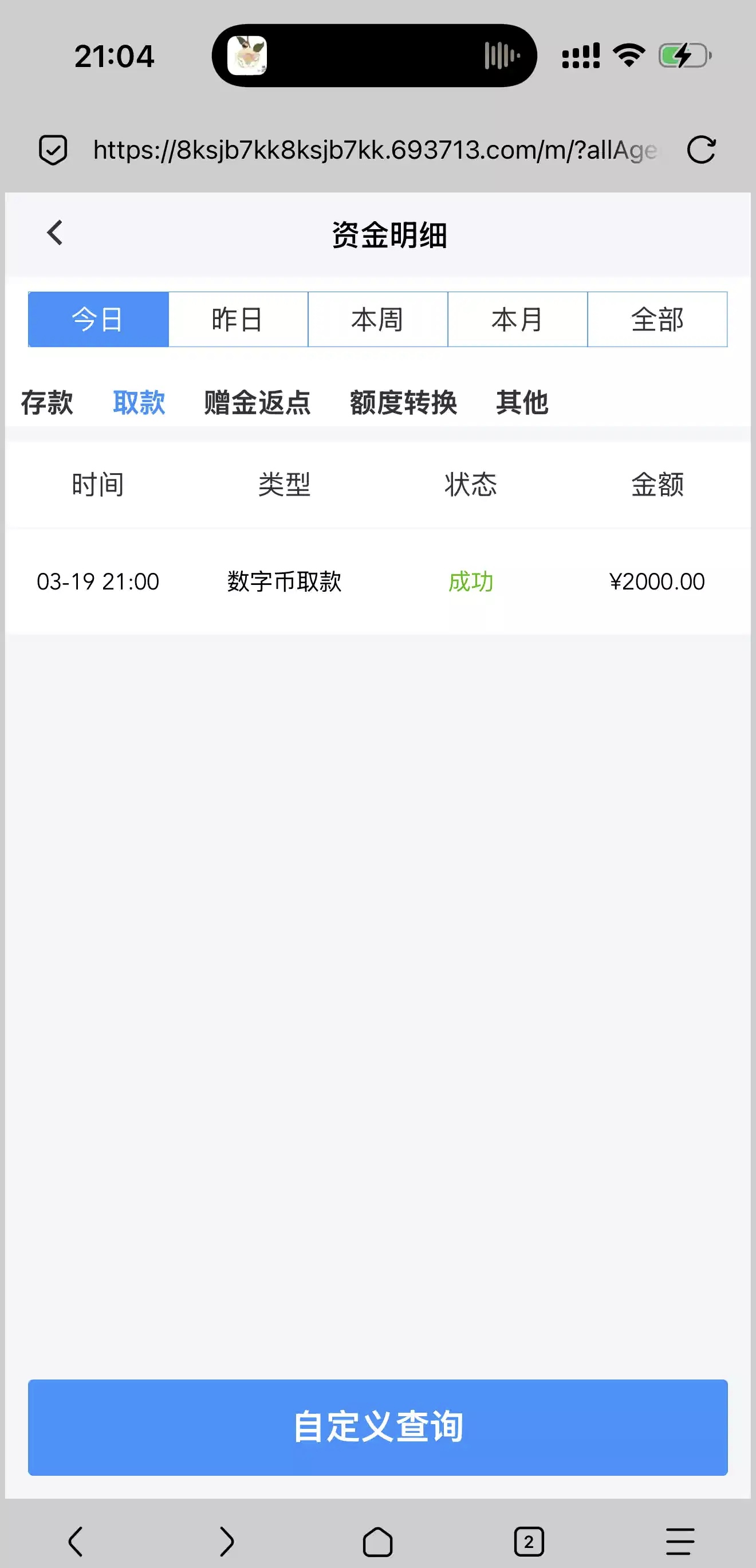Go back from the 资金明细 page

[55, 233]
